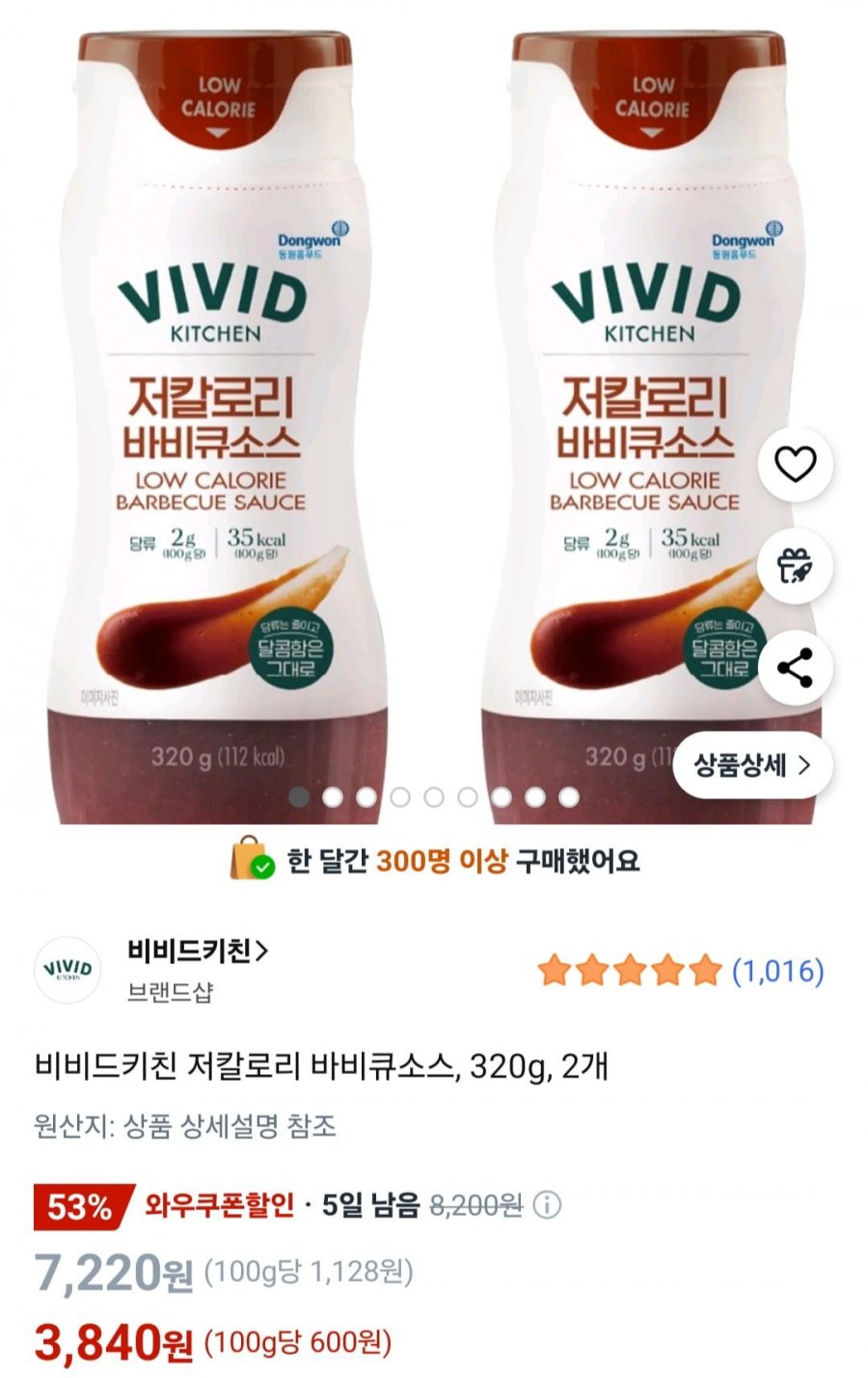Screen dimensions: 868x1378
Task: Visit the 비비드키친 brand shop
Action: click(197, 951)
